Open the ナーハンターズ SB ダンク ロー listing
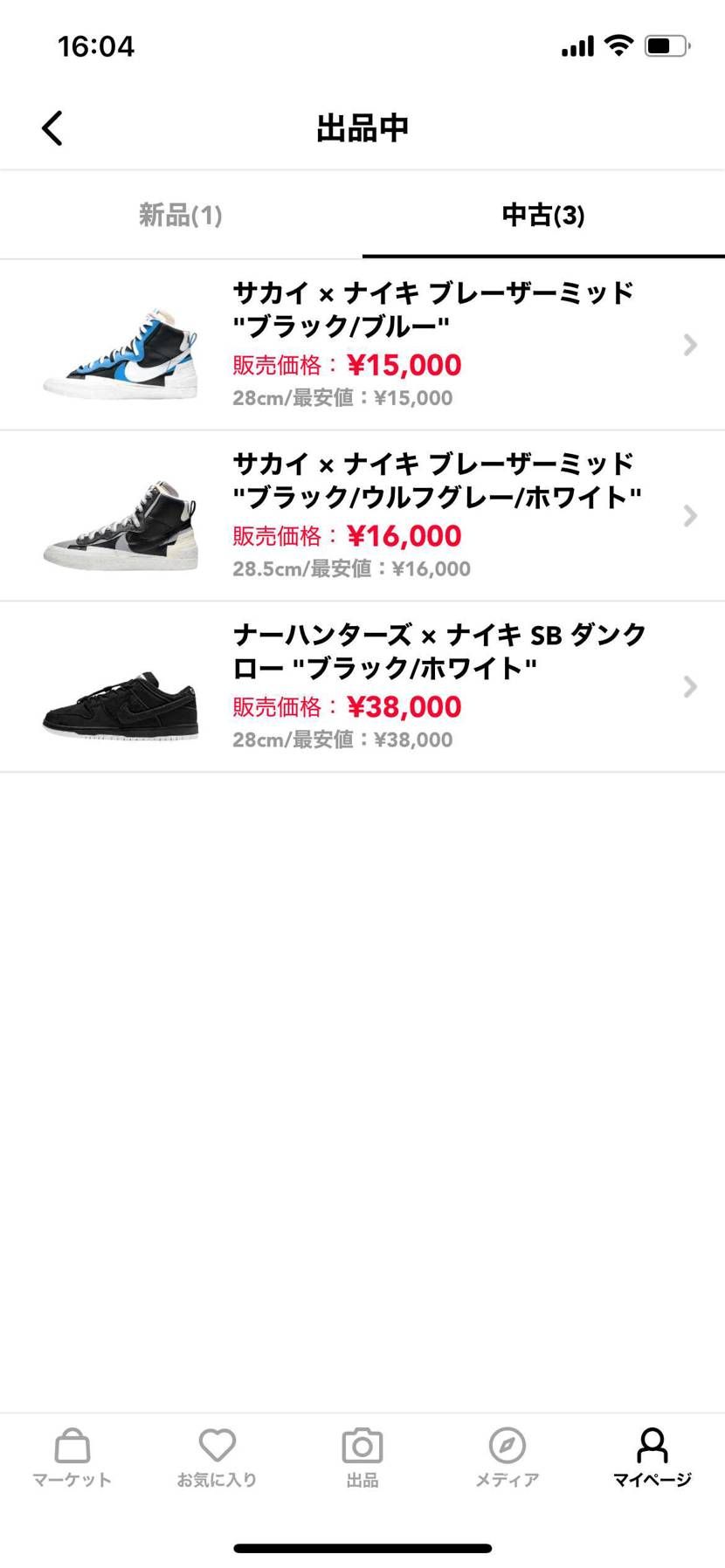725x1568 pixels. point(362,687)
